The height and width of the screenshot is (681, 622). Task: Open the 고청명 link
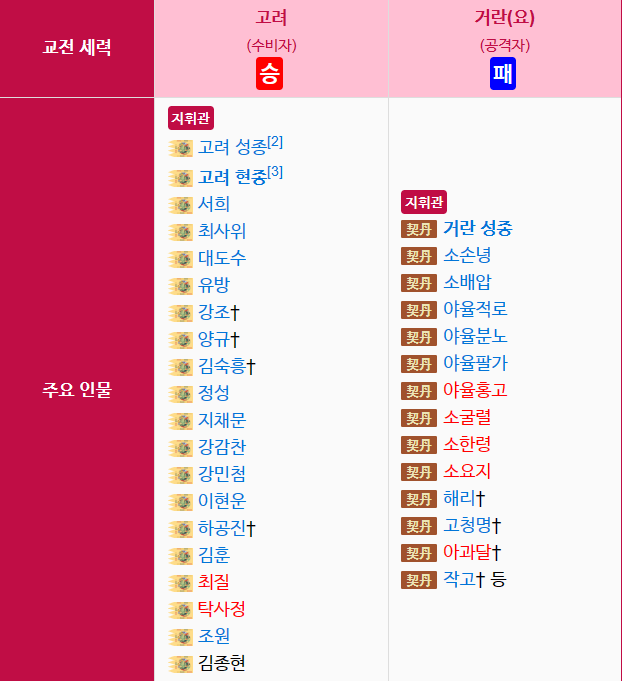pos(467,525)
